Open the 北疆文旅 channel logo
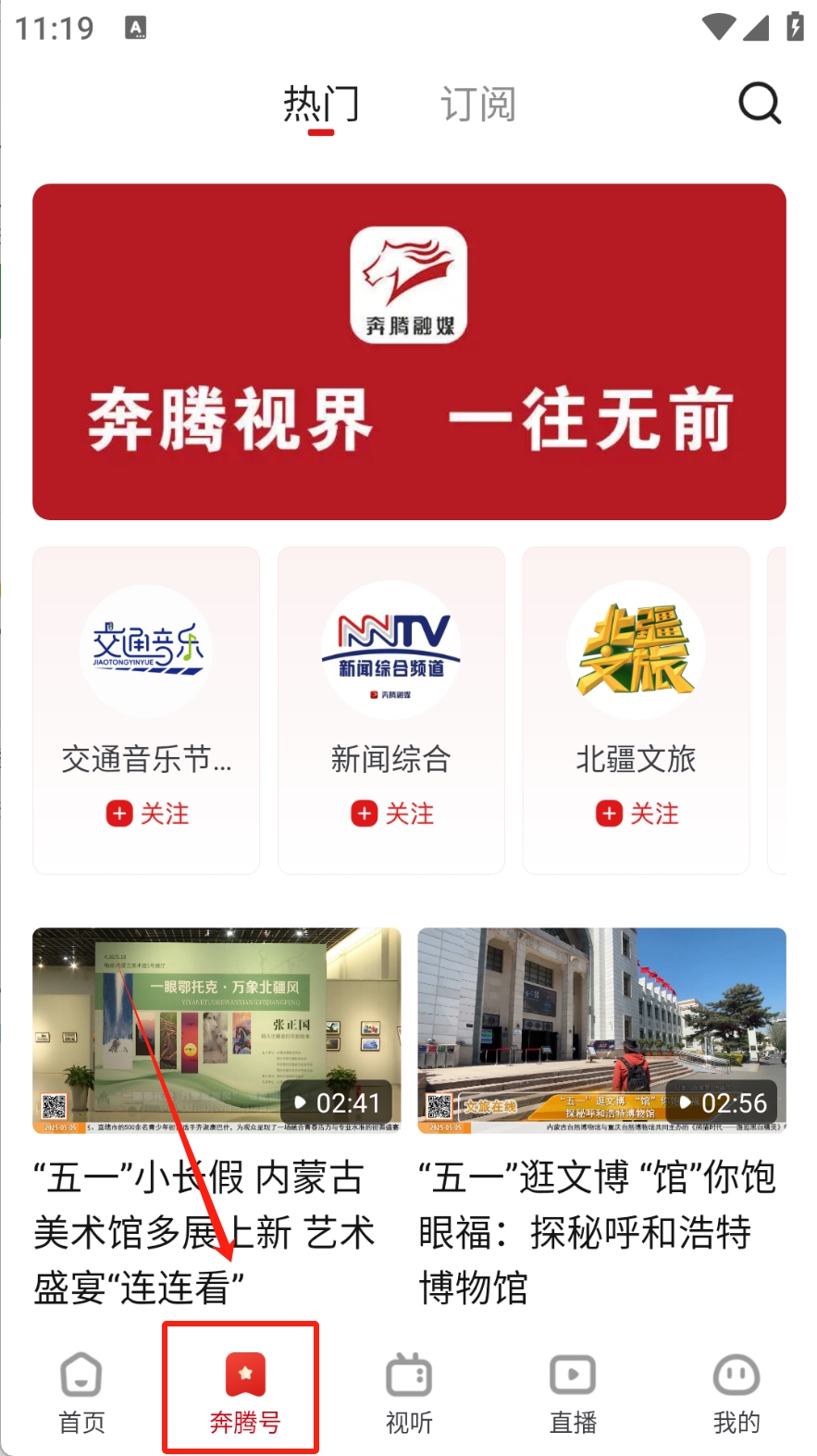Image resolution: width=817 pixels, height=1456 pixels. pyautogui.click(x=636, y=651)
